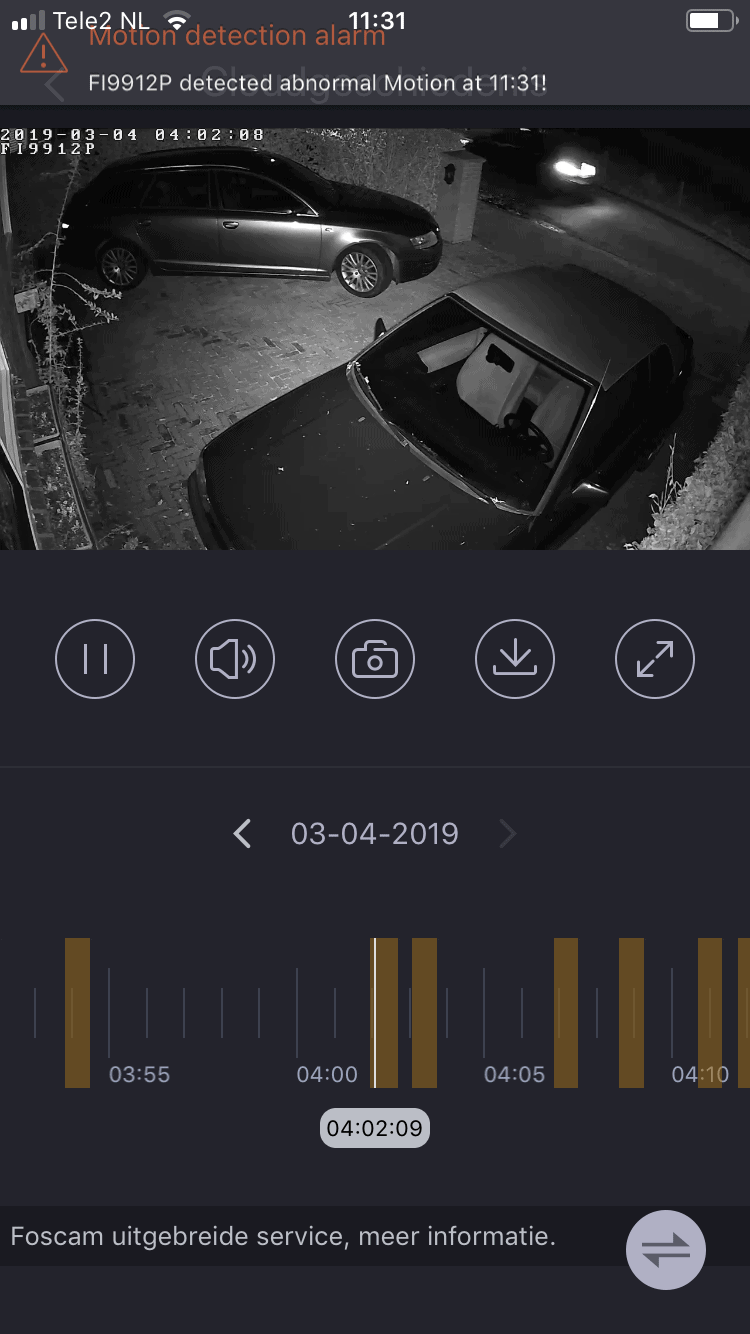Go to the previous day of recordings
Image resolution: width=750 pixels, height=1334 pixels.
(x=242, y=833)
